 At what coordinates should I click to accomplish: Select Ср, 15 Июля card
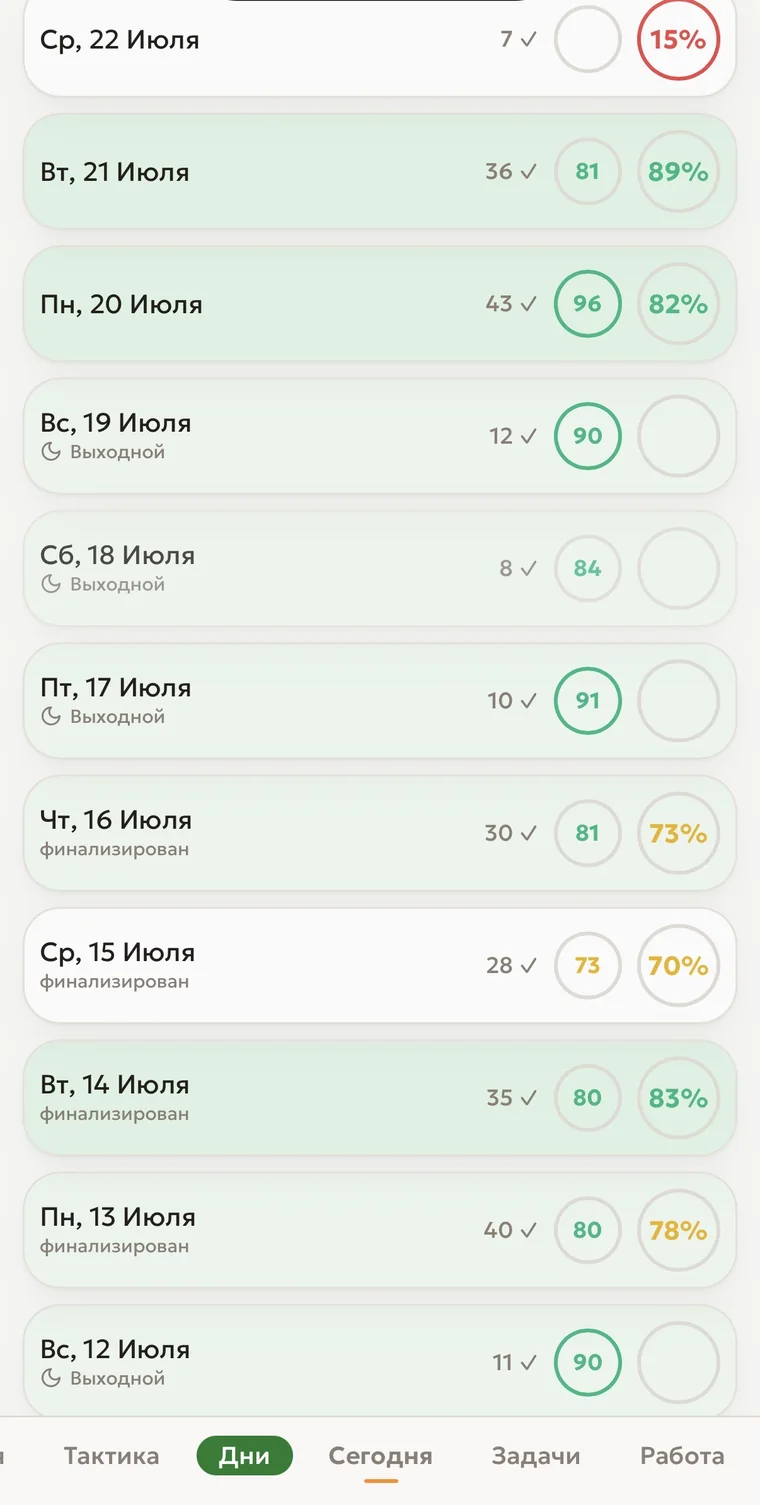pyautogui.click(x=380, y=965)
